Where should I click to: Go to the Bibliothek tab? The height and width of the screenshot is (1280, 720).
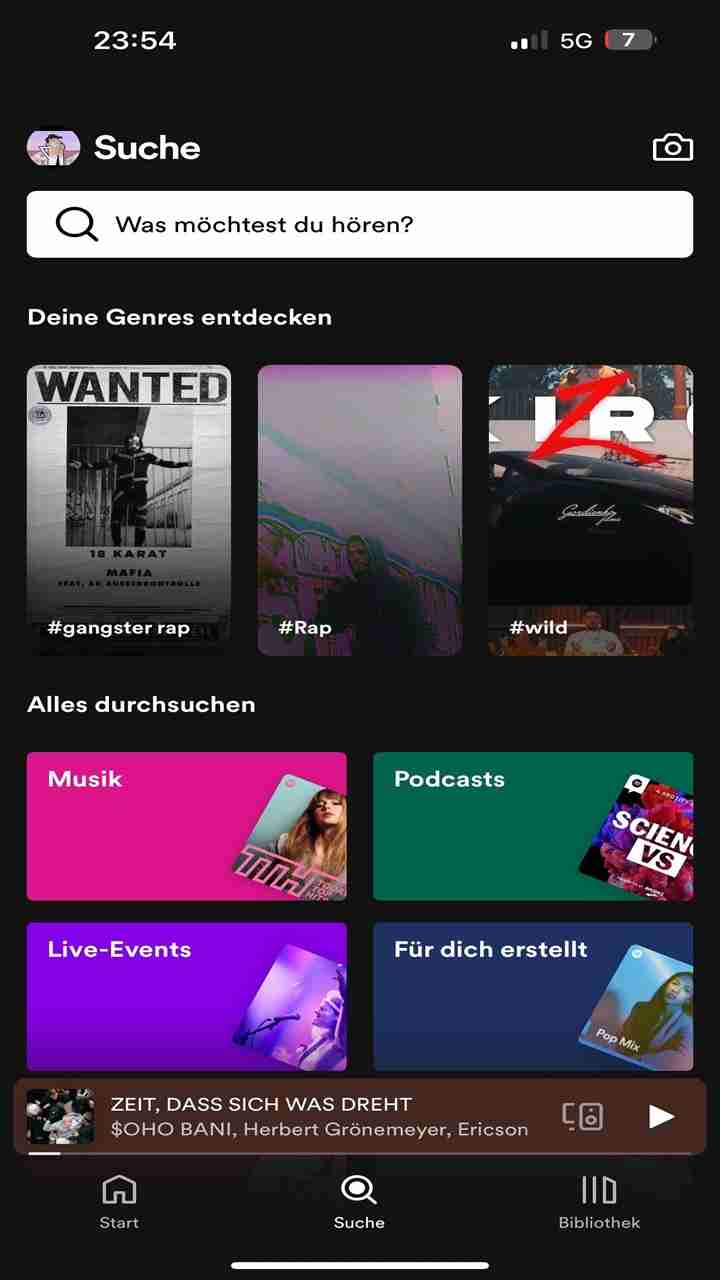click(x=599, y=1201)
